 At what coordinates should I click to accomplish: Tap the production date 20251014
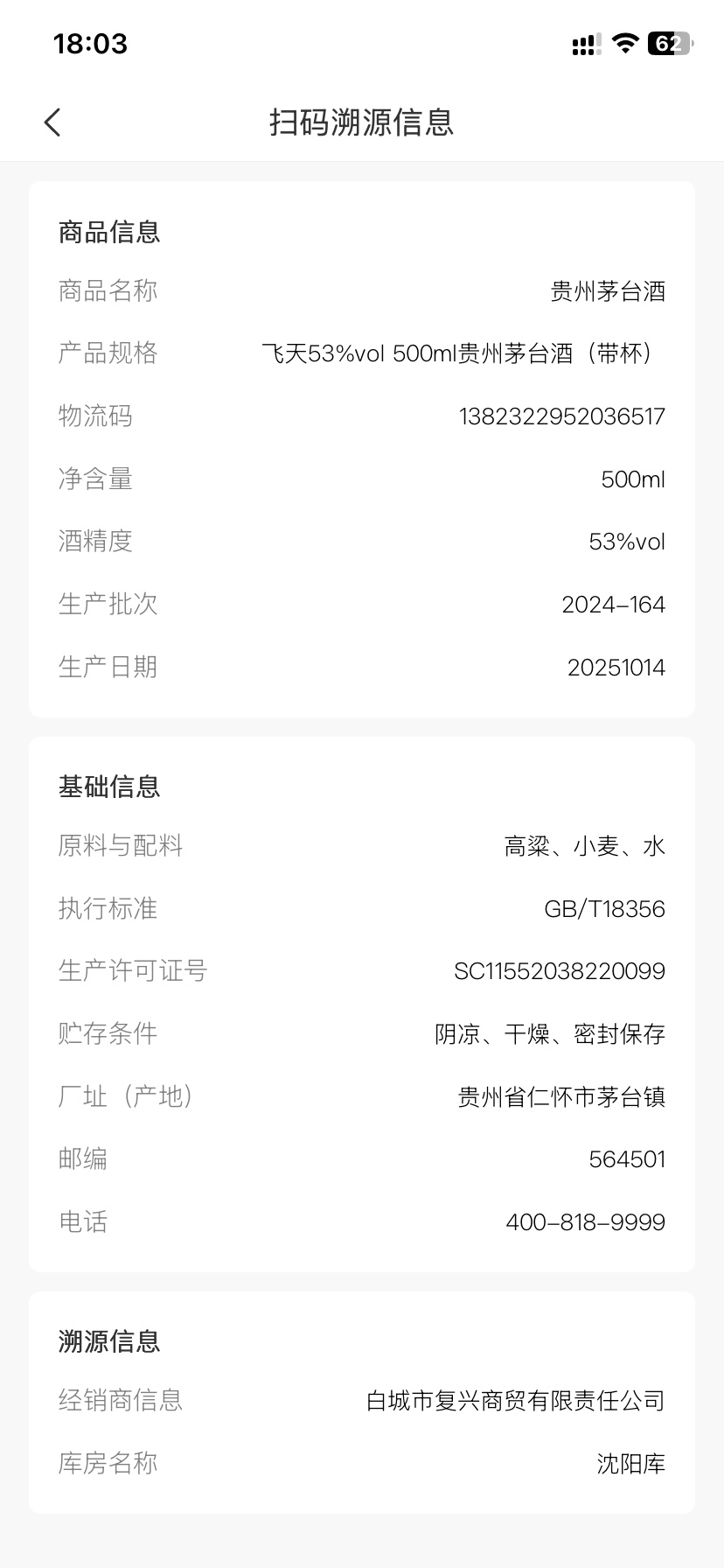(616, 666)
